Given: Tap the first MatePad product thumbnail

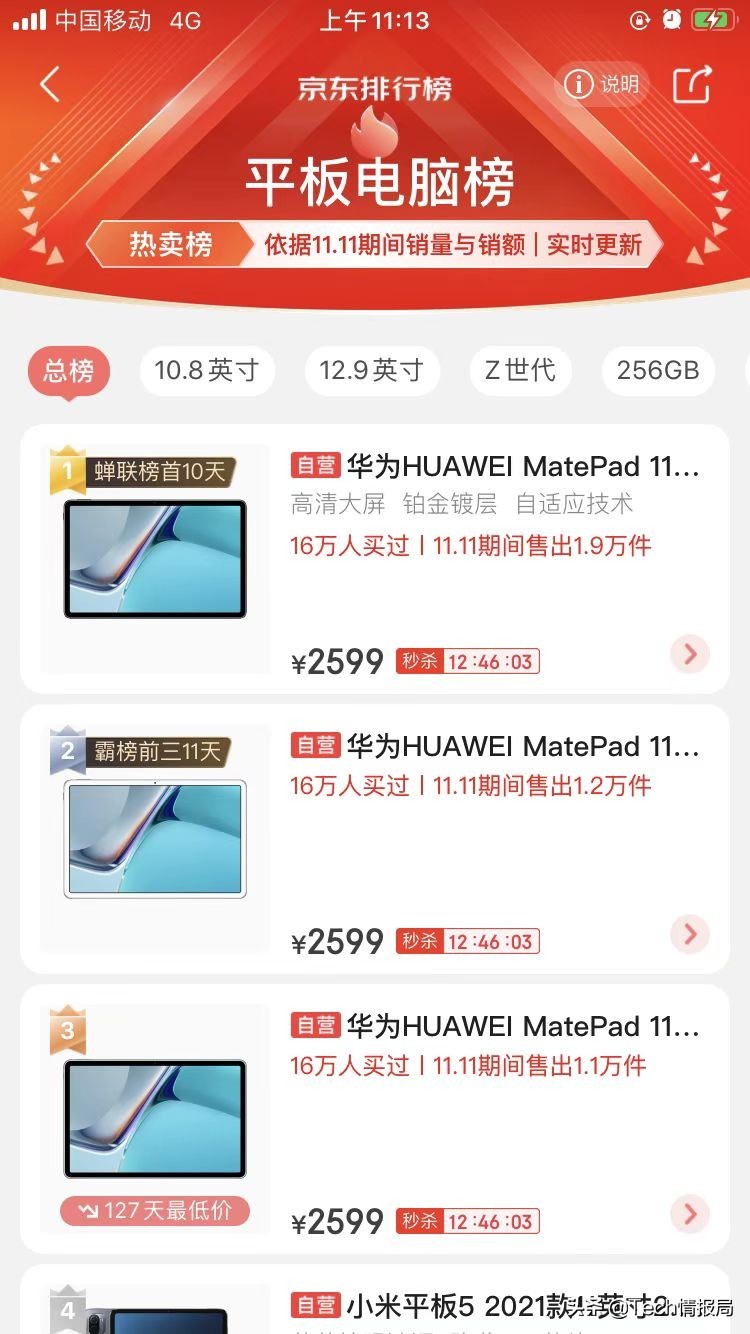Looking at the screenshot, I should pyautogui.click(x=153, y=558).
